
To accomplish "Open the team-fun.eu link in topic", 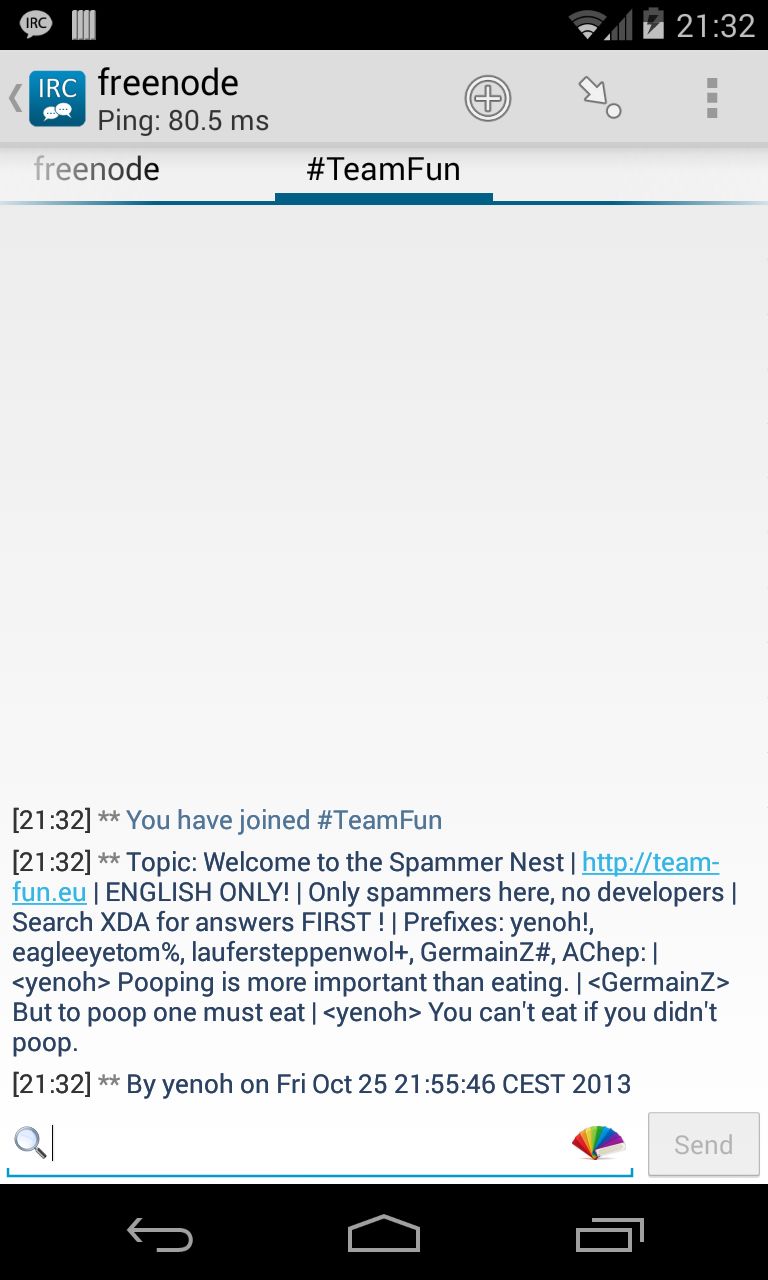I will [650, 862].
